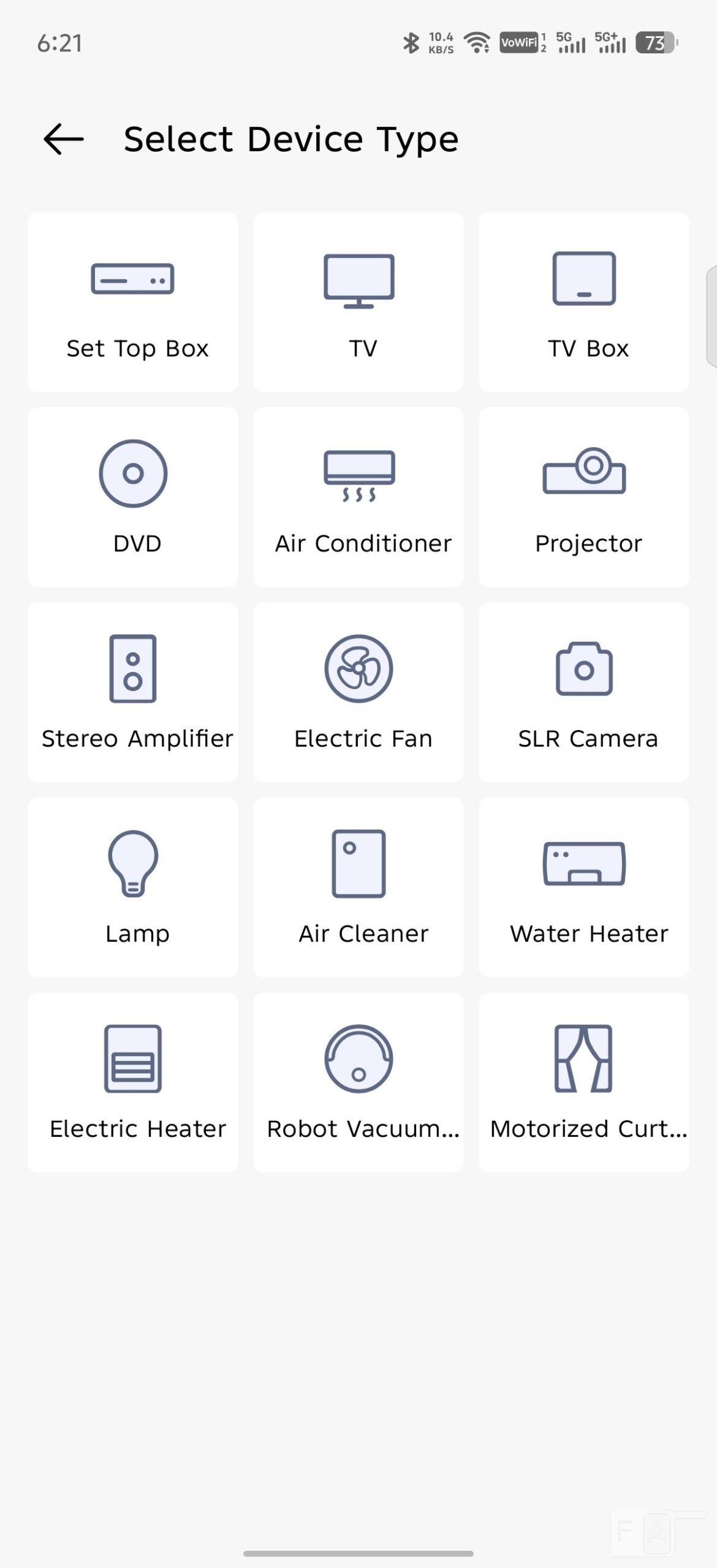Select the Electric Heater tile
The height and width of the screenshot is (1568, 717).
(x=133, y=1082)
